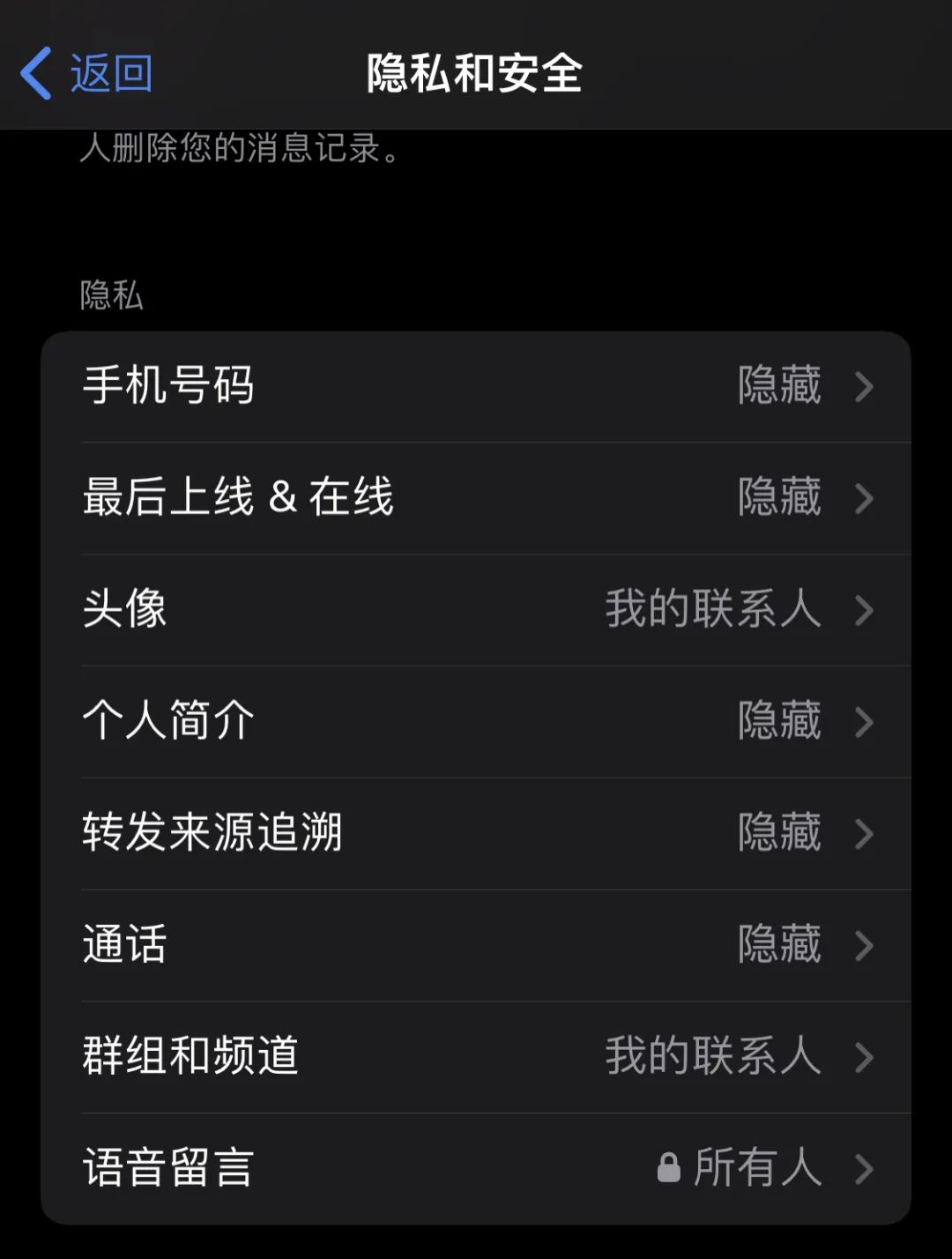This screenshot has height=1259, width=952.
Task: Open 转发来源追溯 setting
Action: [x=476, y=833]
